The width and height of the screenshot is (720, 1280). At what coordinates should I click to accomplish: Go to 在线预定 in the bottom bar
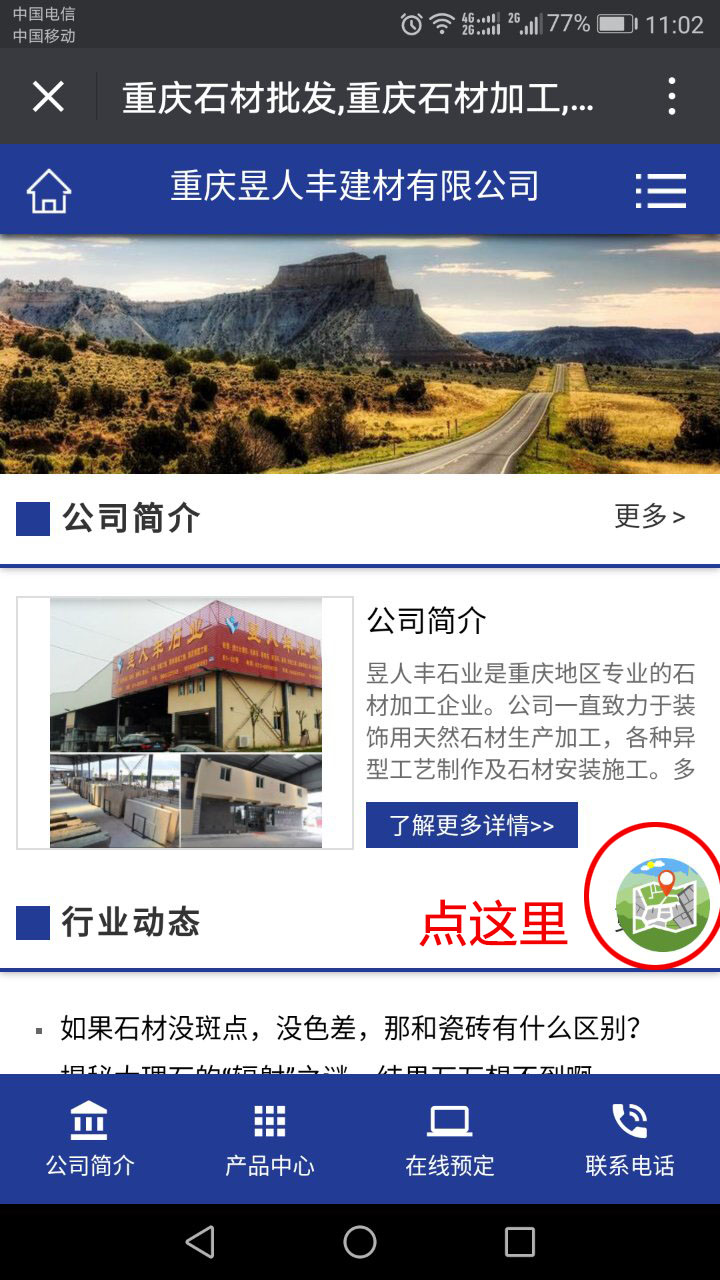[x=450, y=1140]
